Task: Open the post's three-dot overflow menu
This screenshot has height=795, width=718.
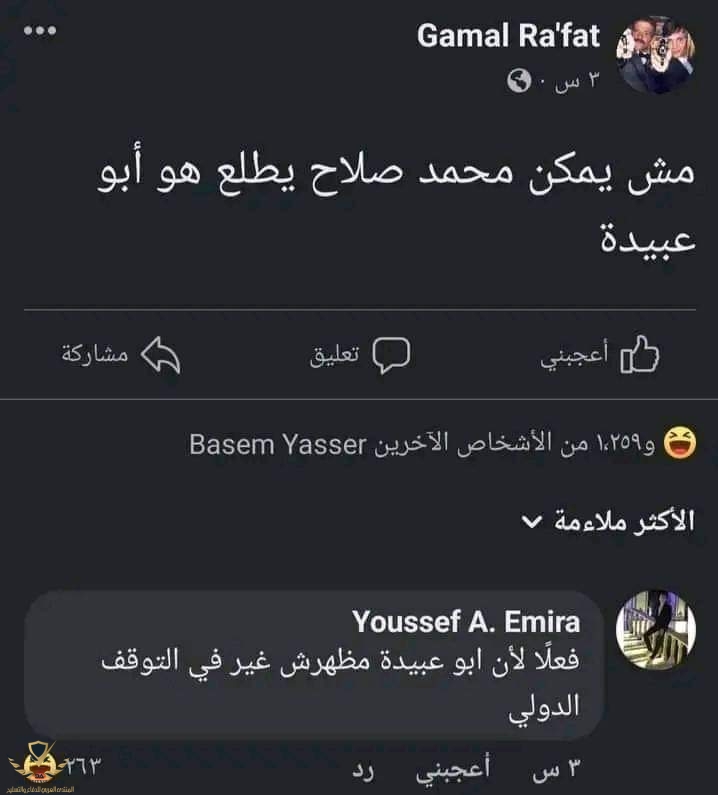Action: (x=40, y=31)
